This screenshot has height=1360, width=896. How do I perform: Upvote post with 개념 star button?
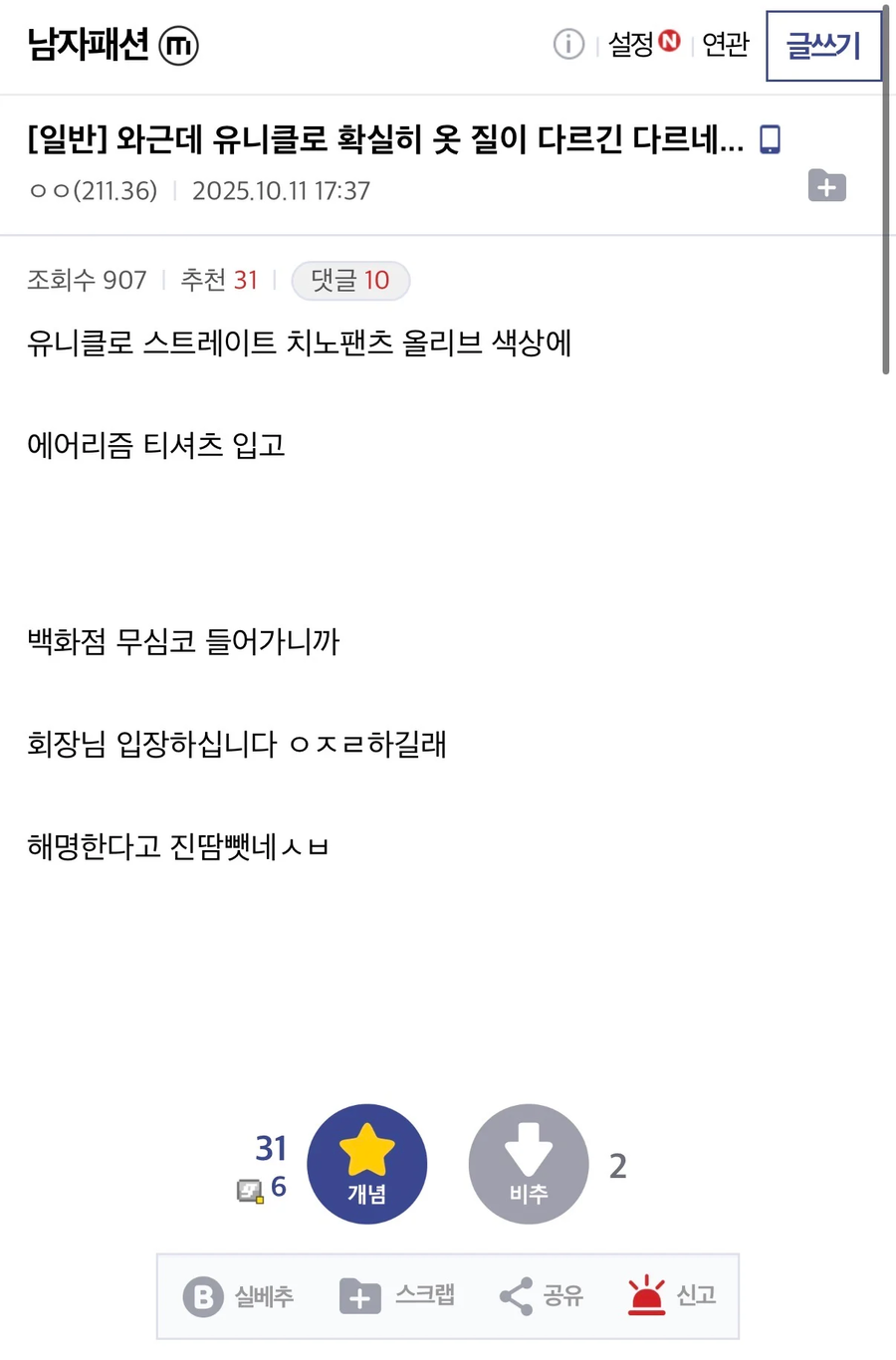pyautogui.click(x=367, y=1164)
